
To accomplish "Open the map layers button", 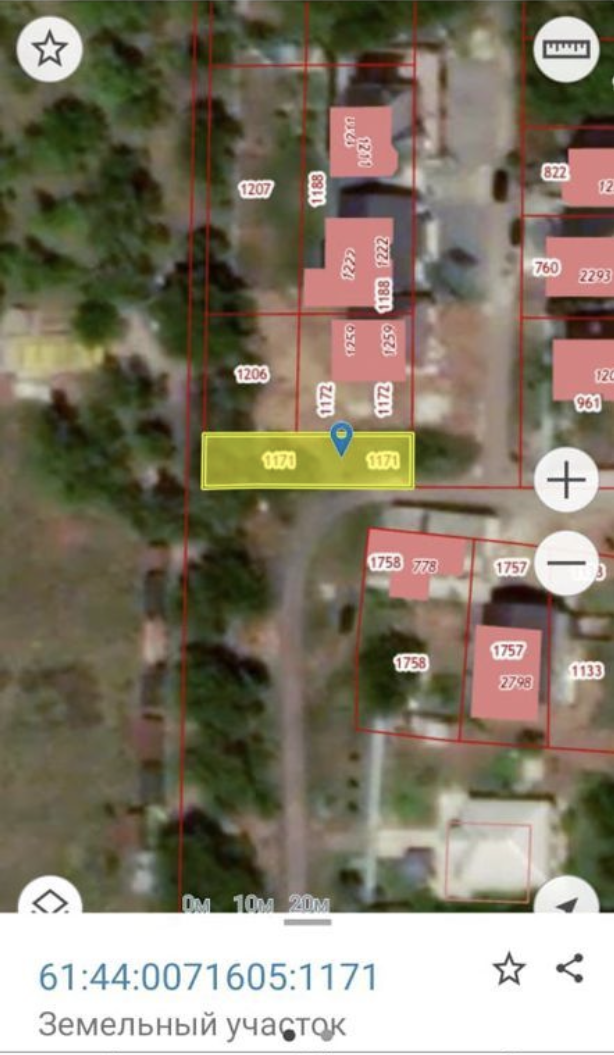I will click(x=50, y=896).
